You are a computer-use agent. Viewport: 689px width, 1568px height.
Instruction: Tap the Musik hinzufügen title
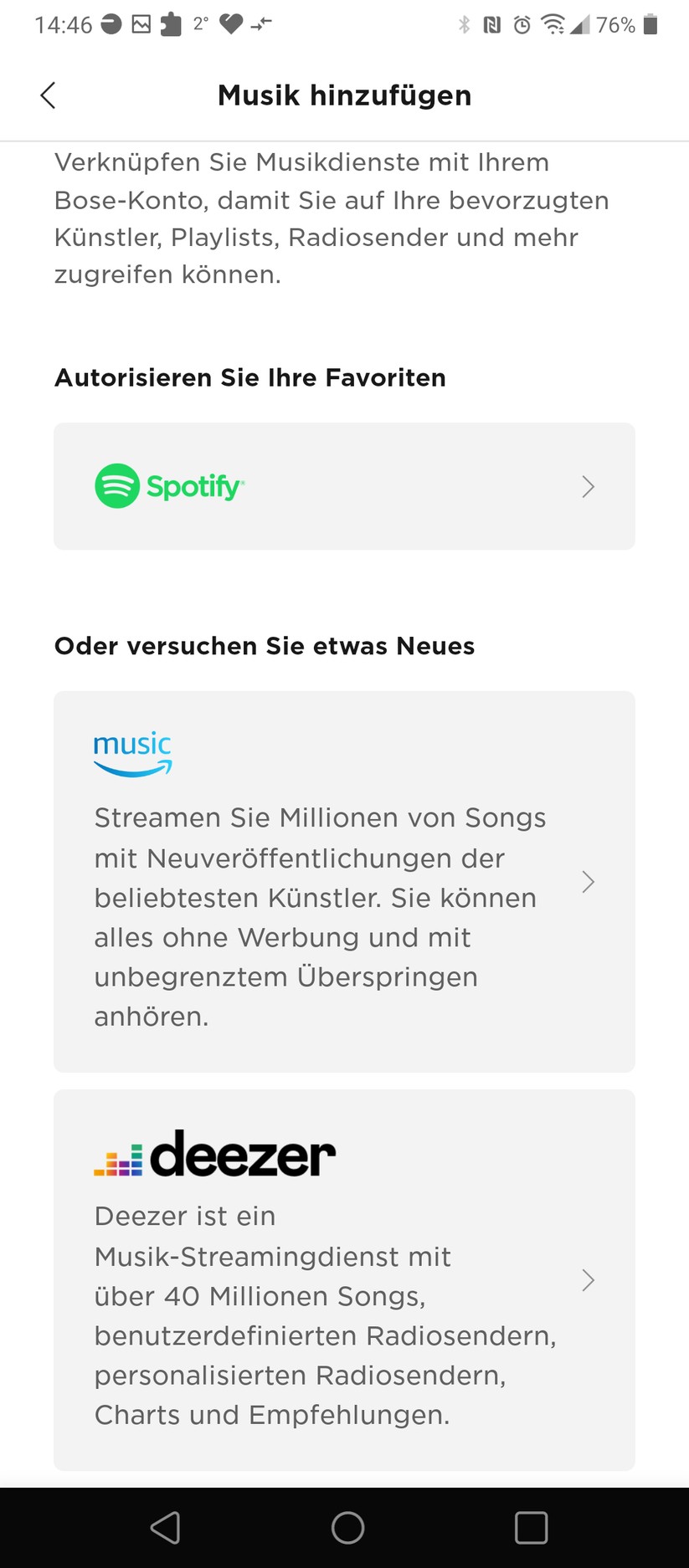coord(344,95)
